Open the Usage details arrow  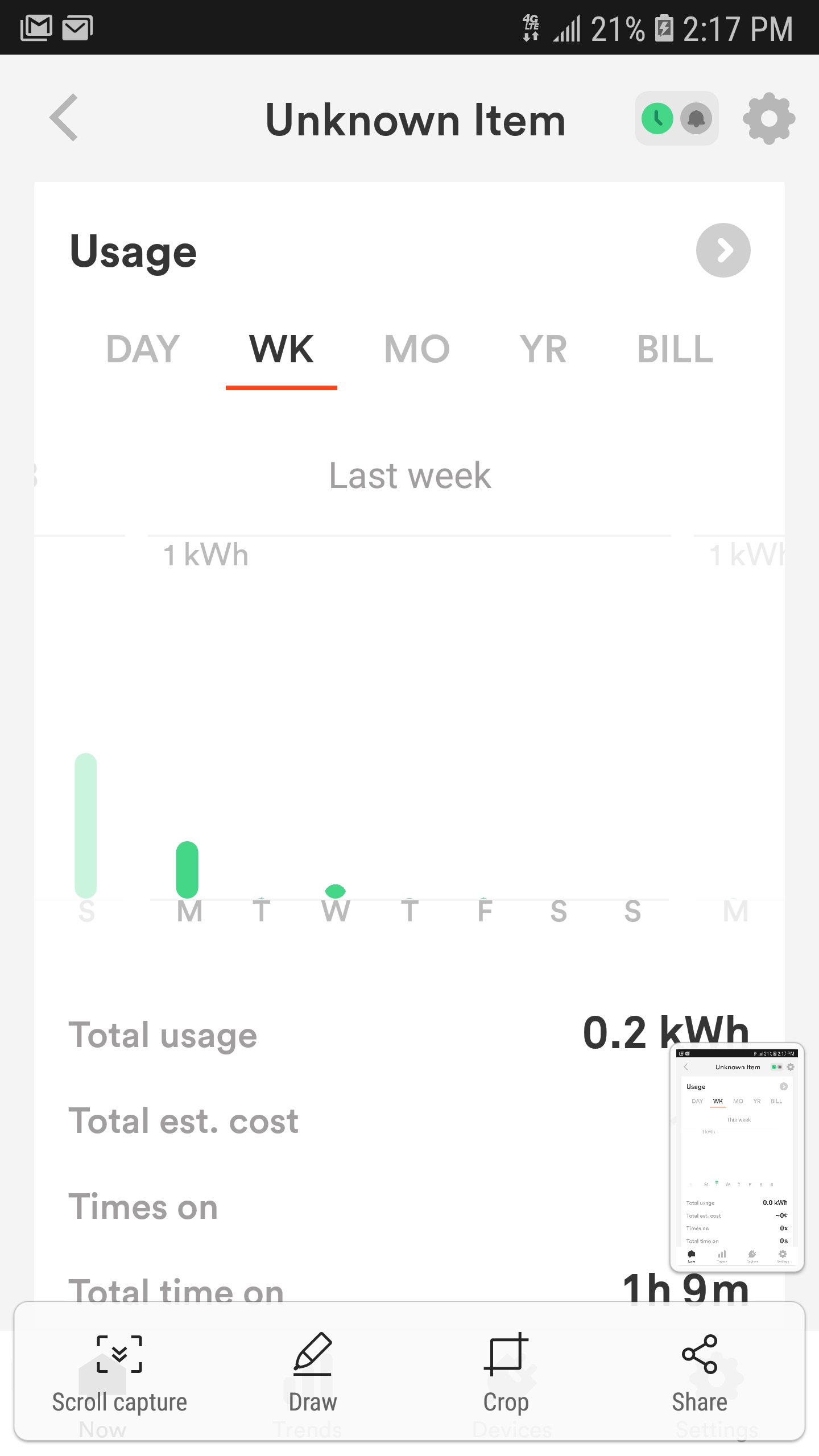(723, 250)
